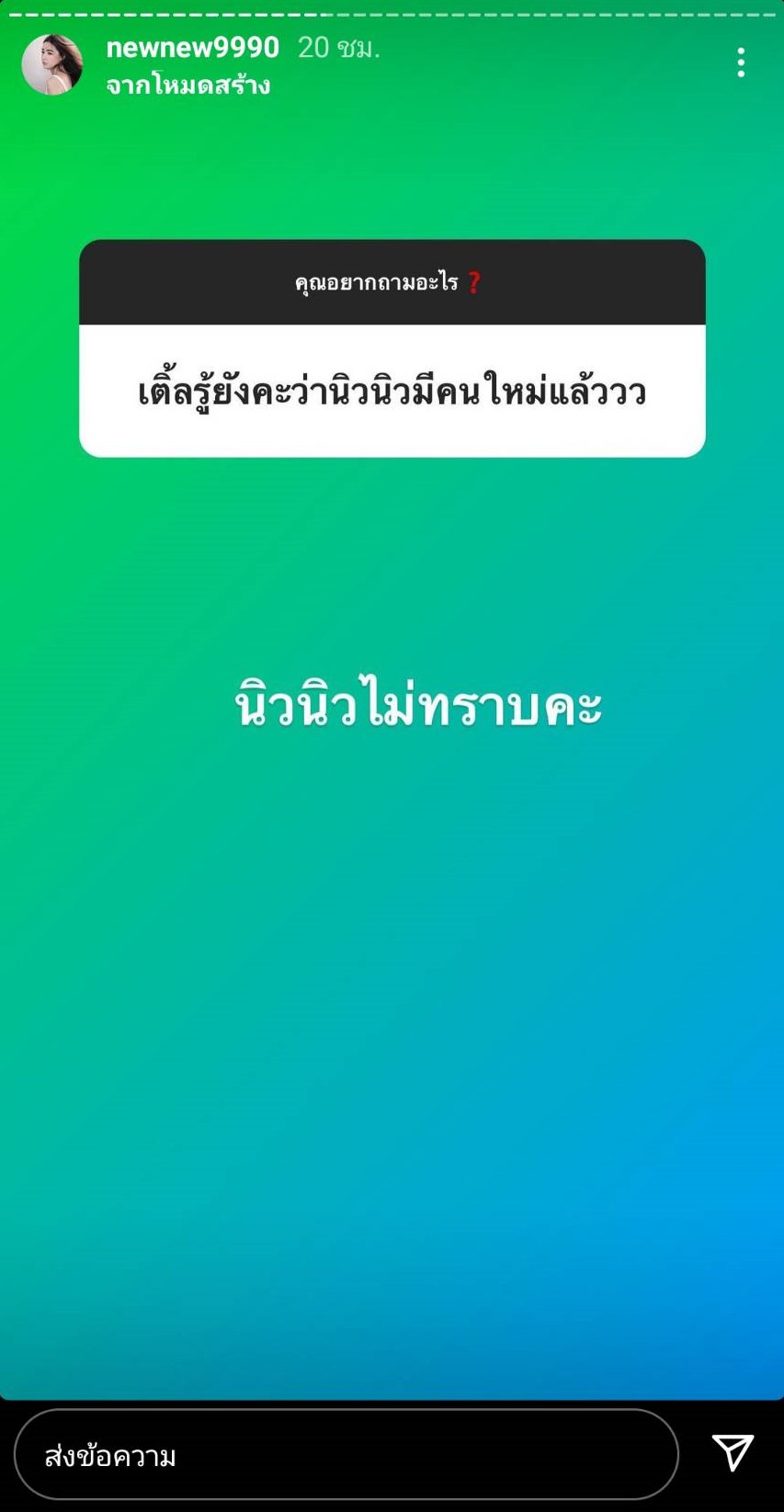This screenshot has height=1512, width=784.
Task: Share the story via paper plane icon
Action: [x=733, y=1452]
